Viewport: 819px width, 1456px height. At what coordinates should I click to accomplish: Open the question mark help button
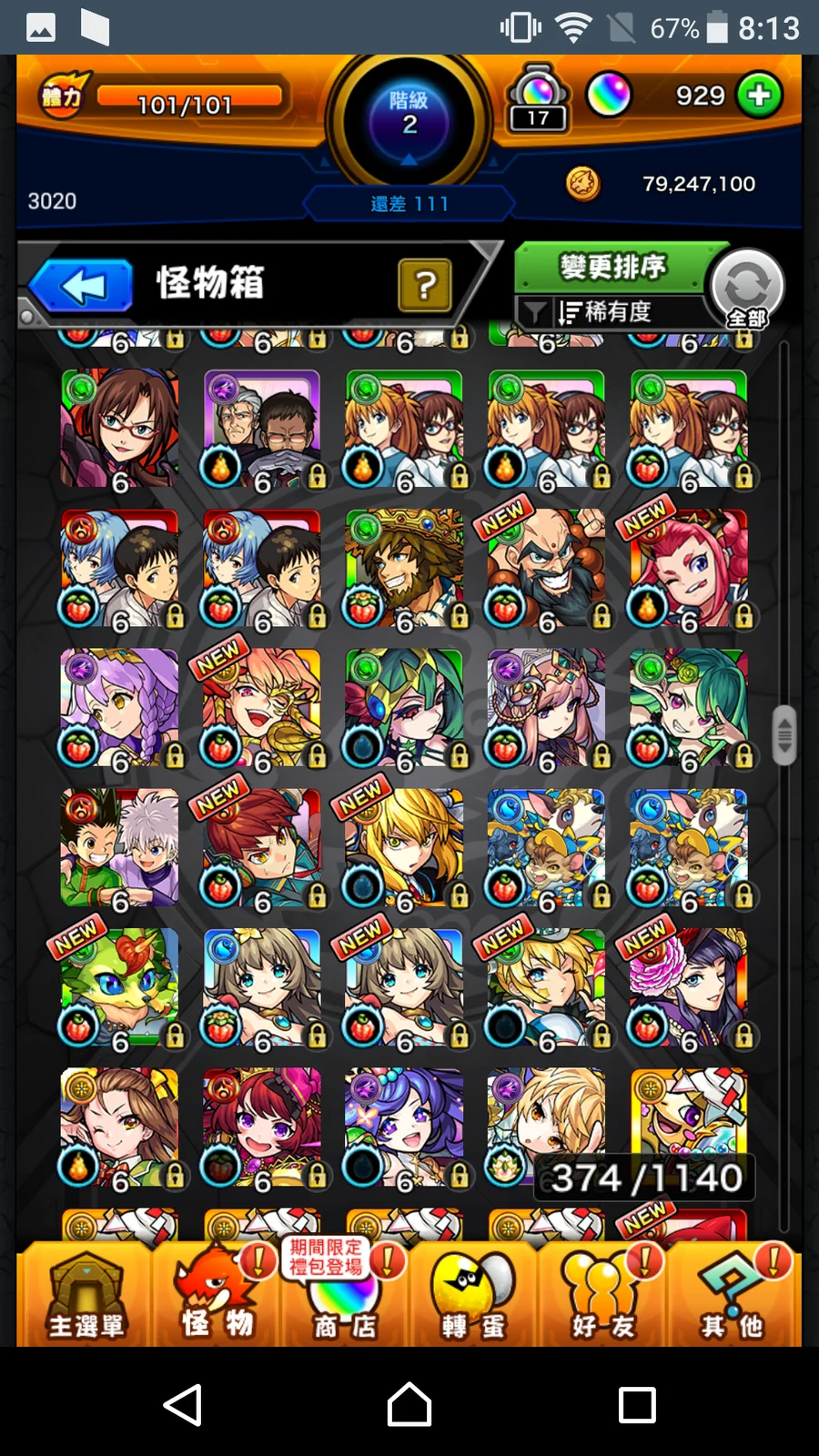point(424,286)
